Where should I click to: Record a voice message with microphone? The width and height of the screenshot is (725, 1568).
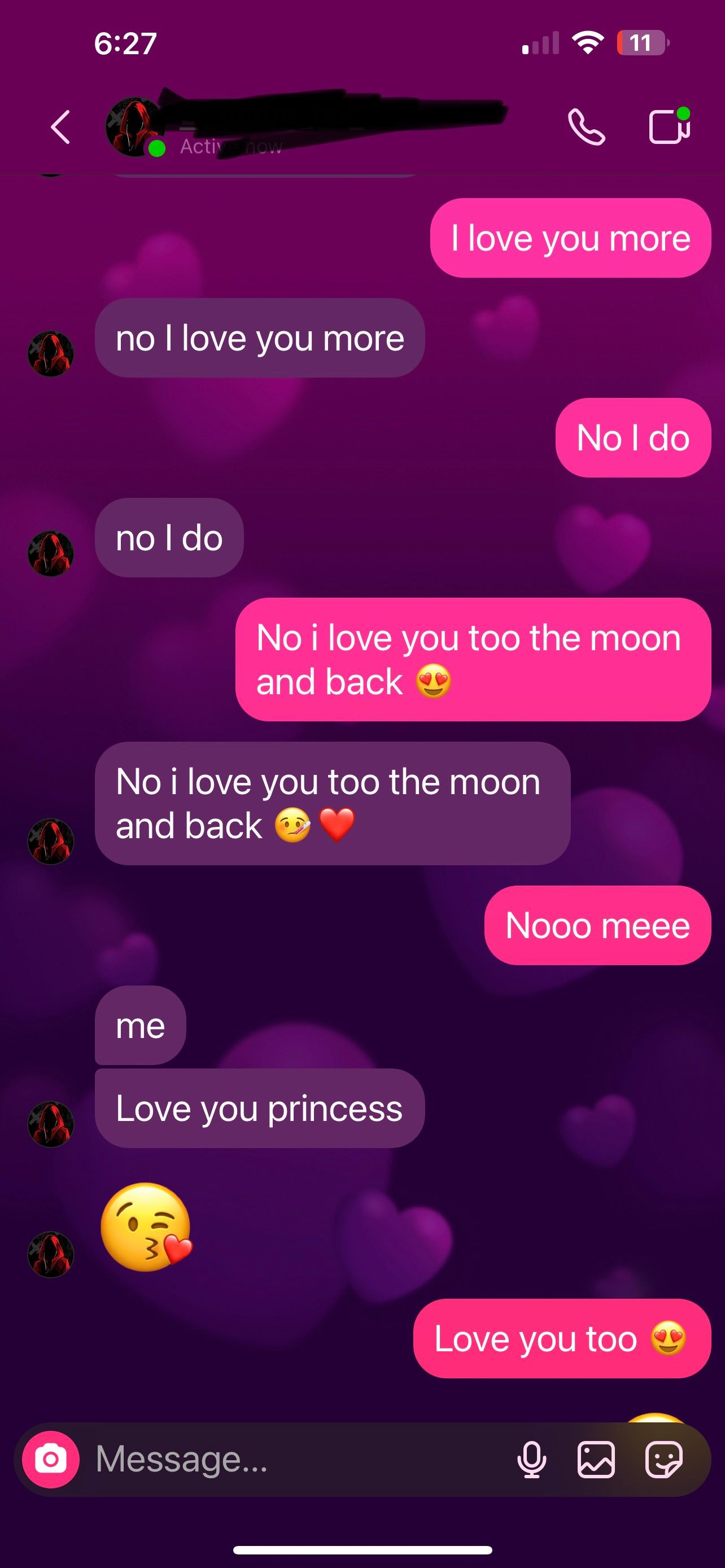(531, 1459)
